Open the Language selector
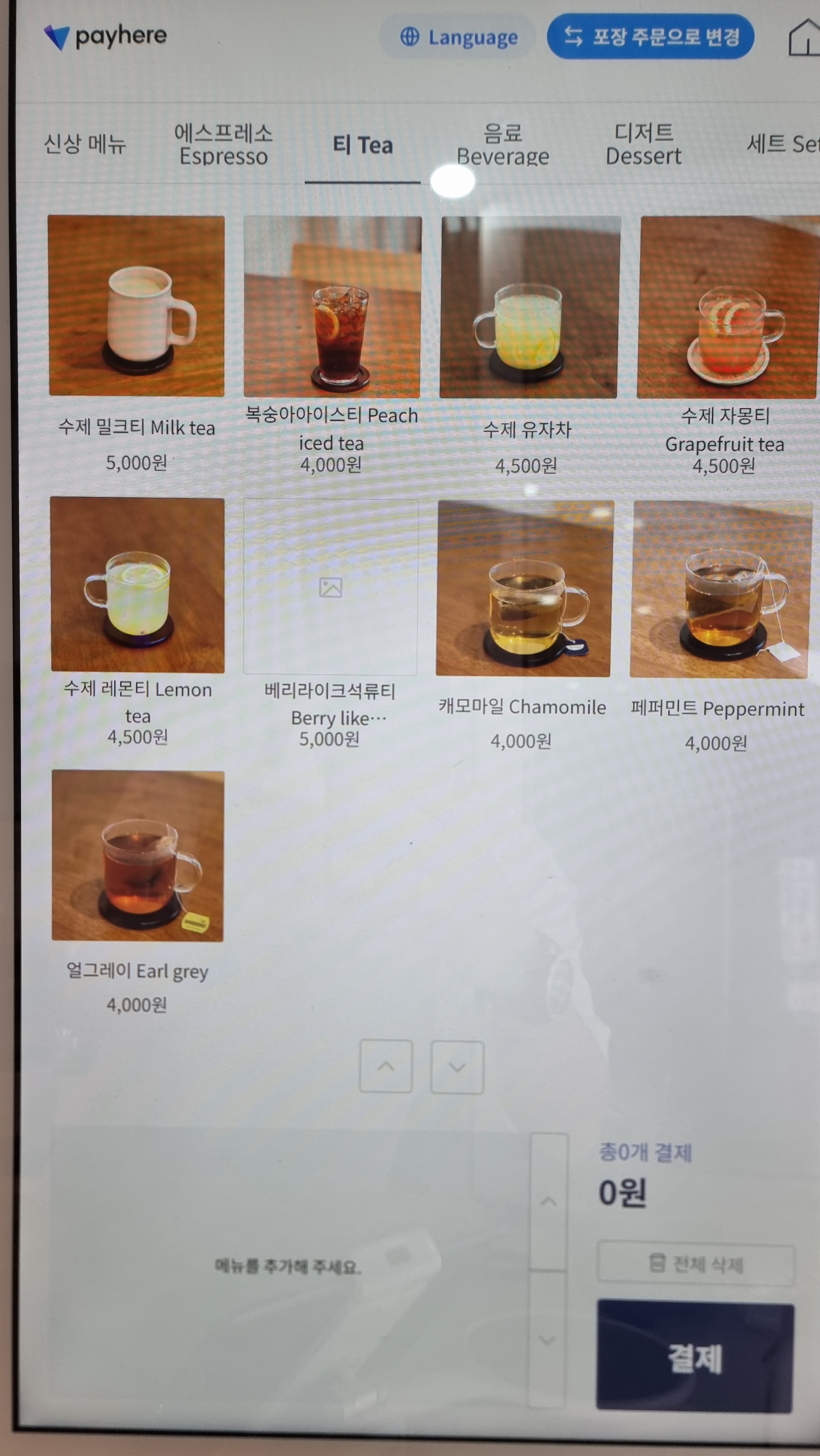The height and width of the screenshot is (1456, 820). click(x=457, y=37)
